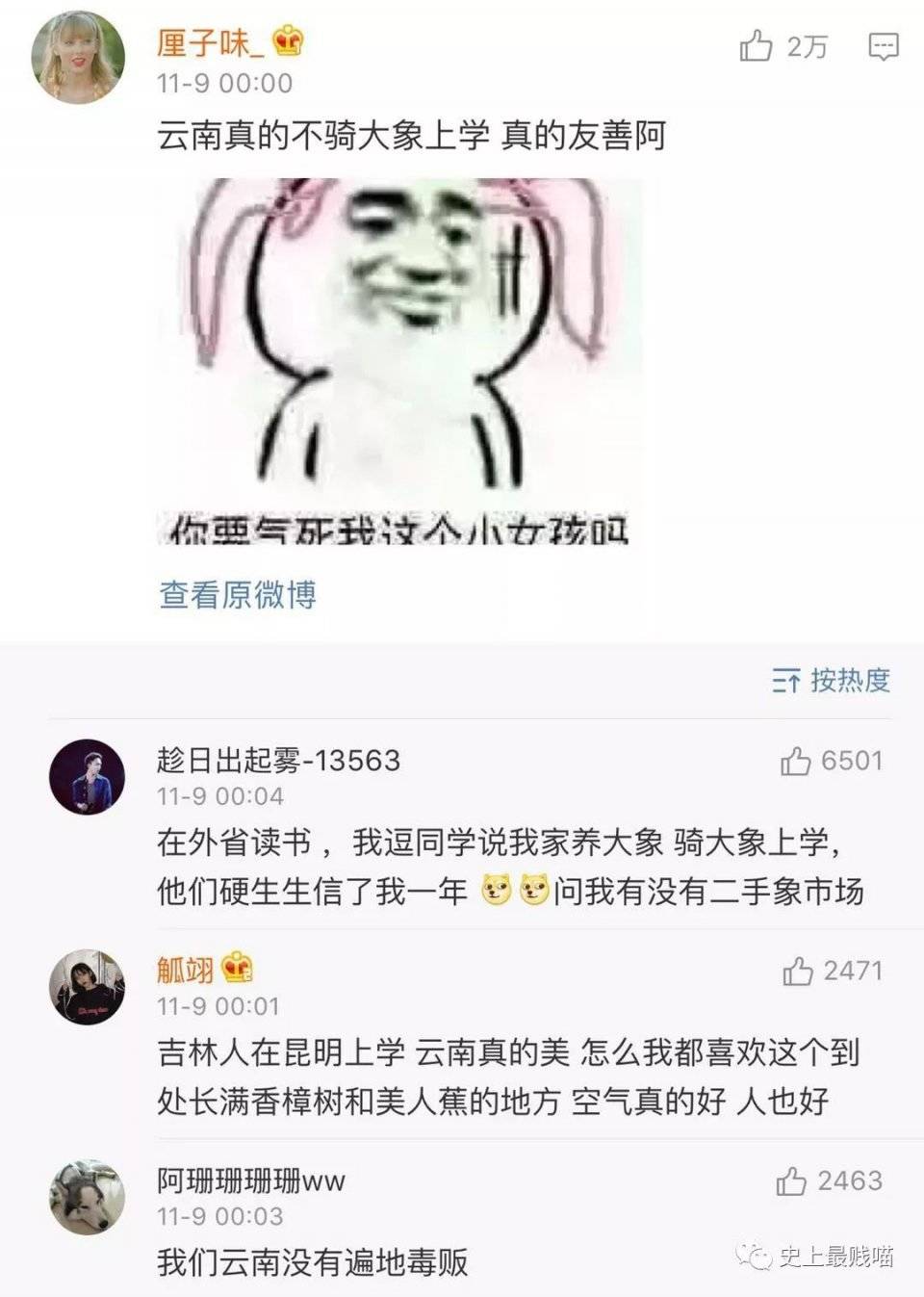Screen dimensions: 924x1297
Task: Open 阿珊珊珊珊ww's avatar
Action: point(88,1197)
